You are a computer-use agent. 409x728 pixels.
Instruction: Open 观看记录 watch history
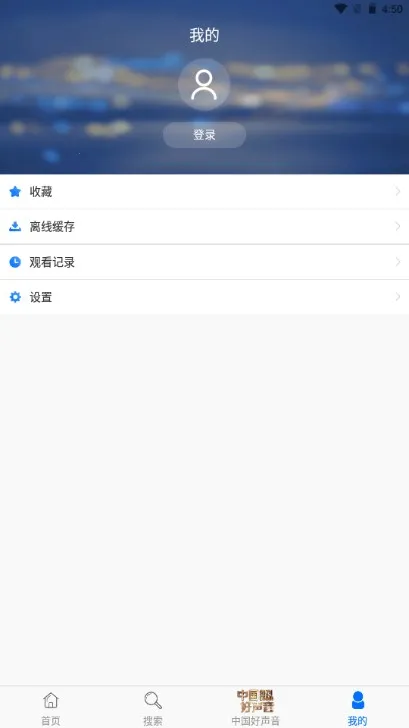point(204,262)
